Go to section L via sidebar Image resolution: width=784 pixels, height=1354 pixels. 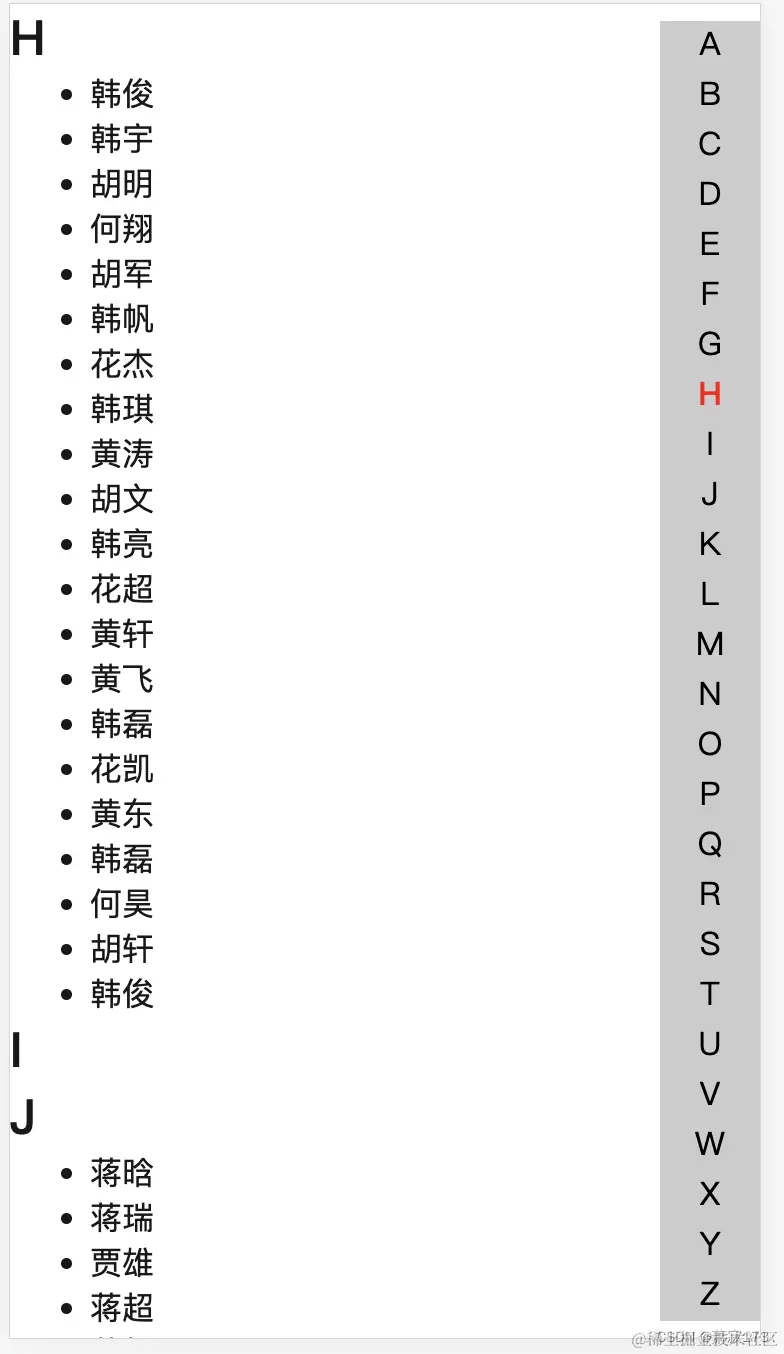pyautogui.click(x=709, y=594)
